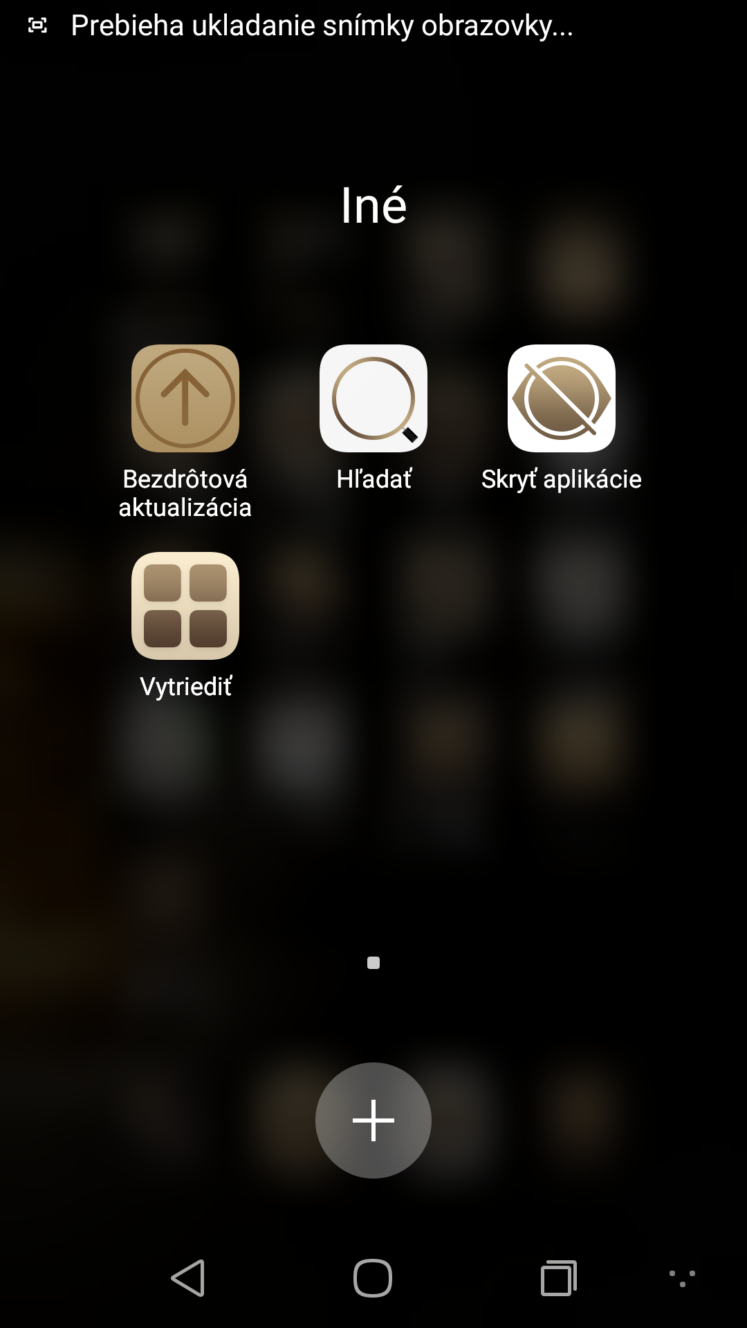
Task: Open the Vytriediť app
Action: click(x=185, y=606)
